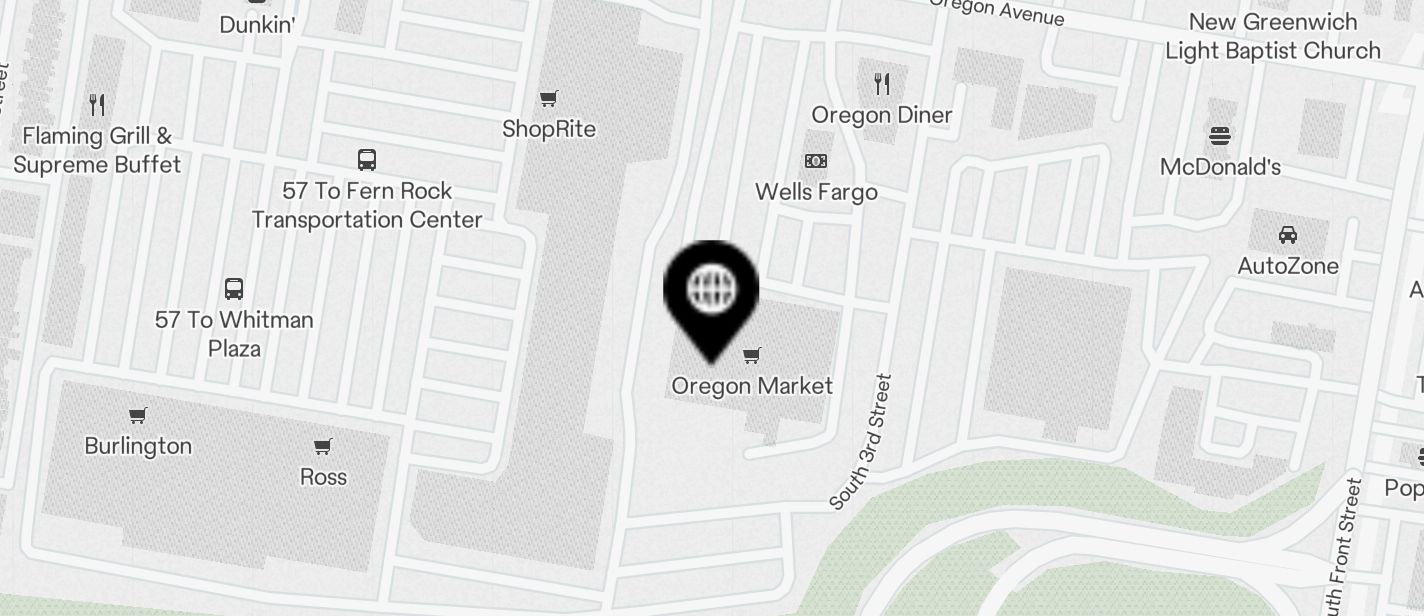Select the Burlington store marker
The height and width of the screenshot is (616, 1424).
click(x=138, y=416)
